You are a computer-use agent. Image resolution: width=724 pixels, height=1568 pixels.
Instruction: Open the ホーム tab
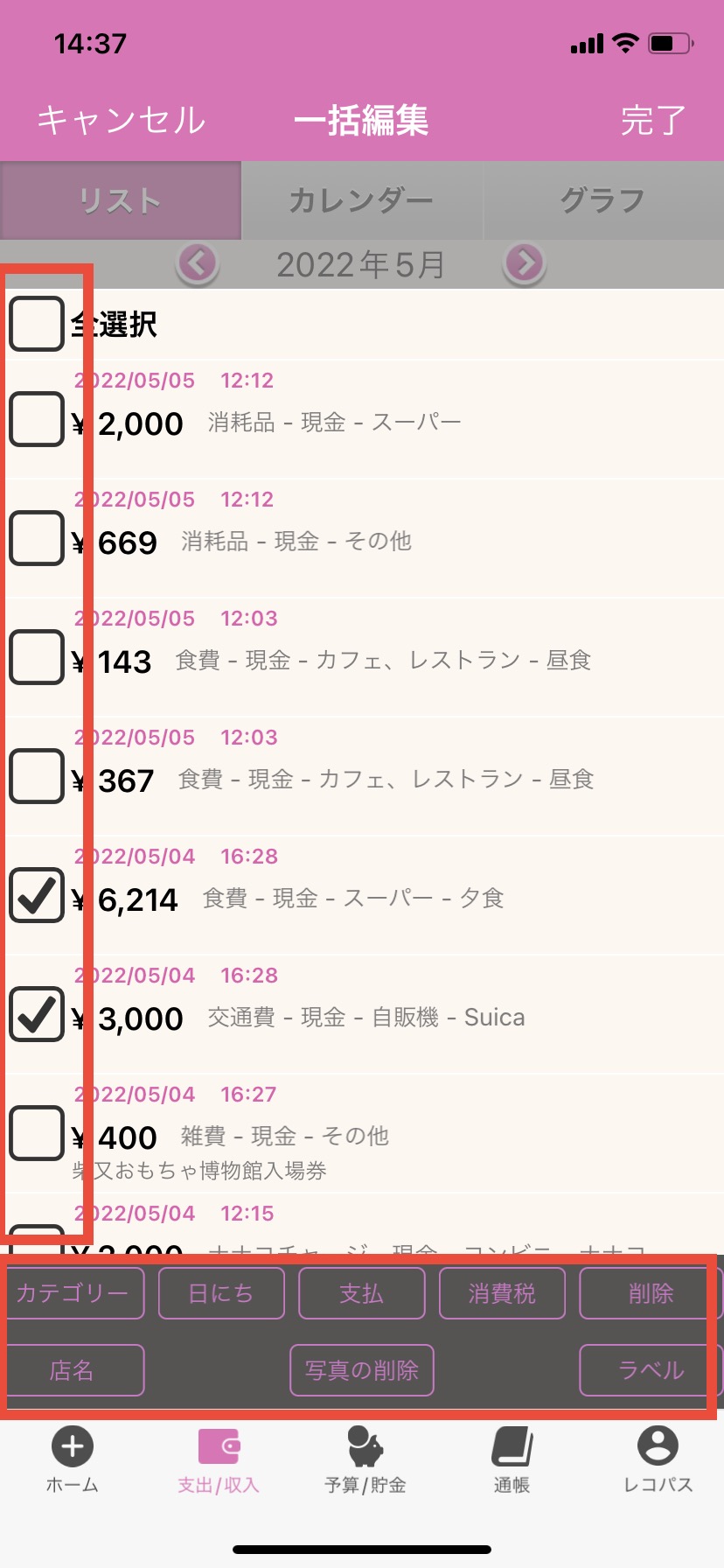pos(73,1459)
